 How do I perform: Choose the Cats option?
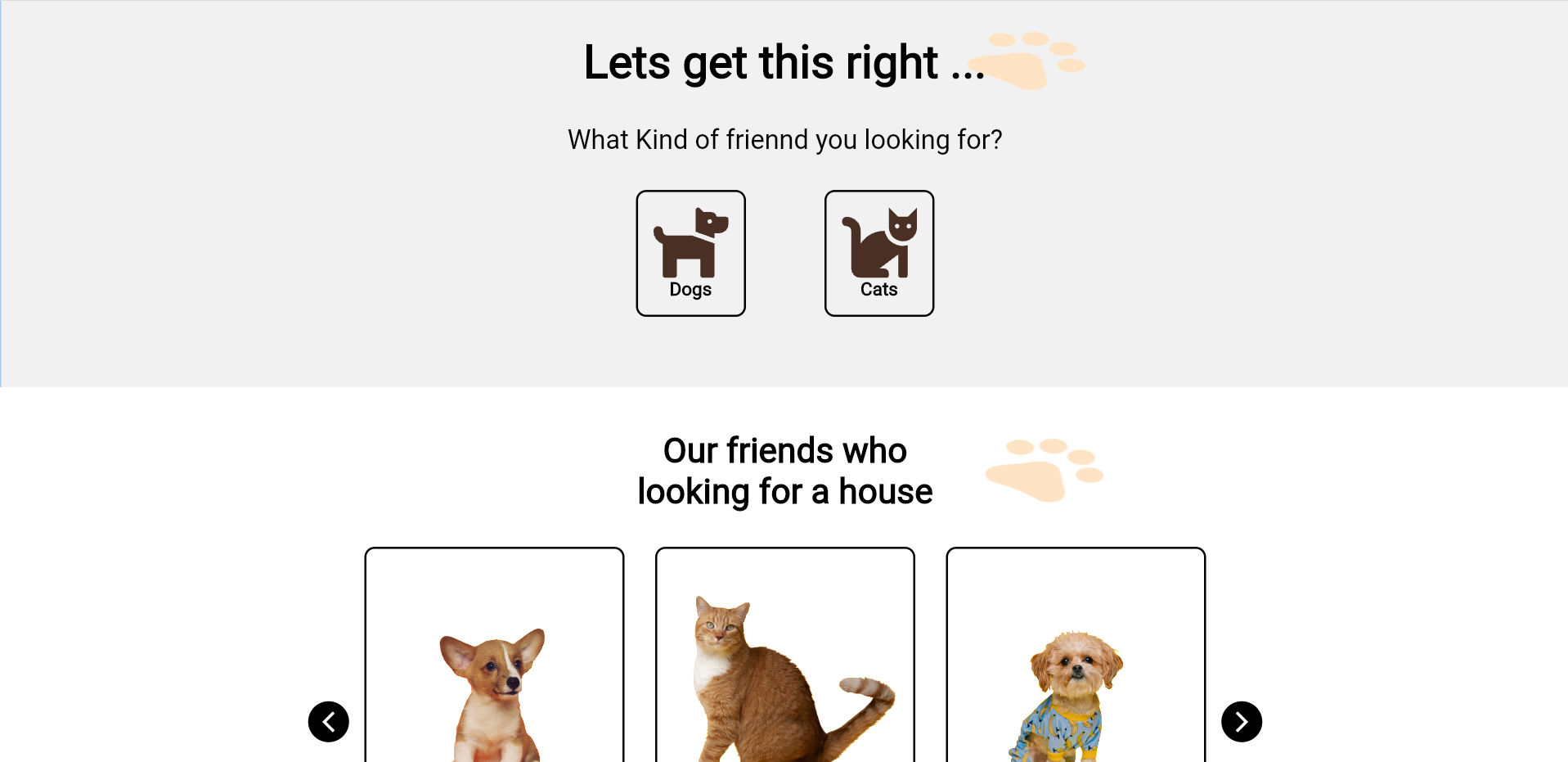(x=878, y=253)
